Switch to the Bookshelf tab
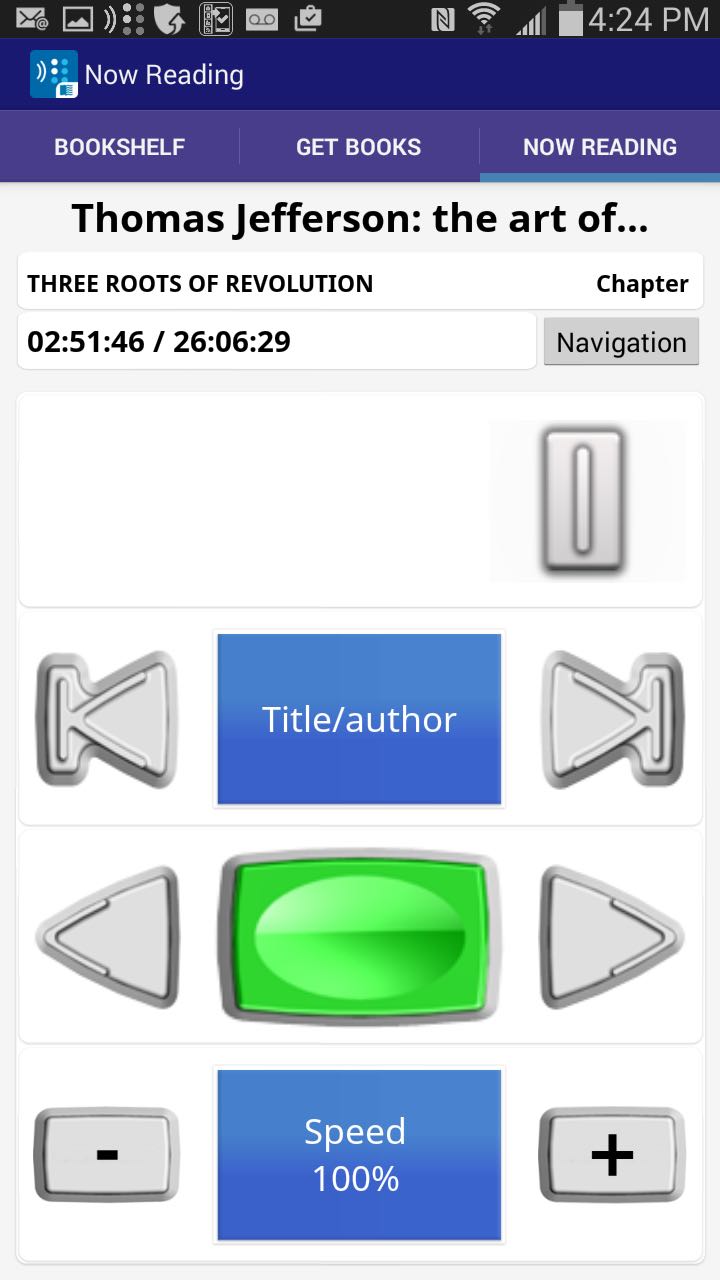The image size is (720, 1280). pyautogui.click(x=120, y=147)
